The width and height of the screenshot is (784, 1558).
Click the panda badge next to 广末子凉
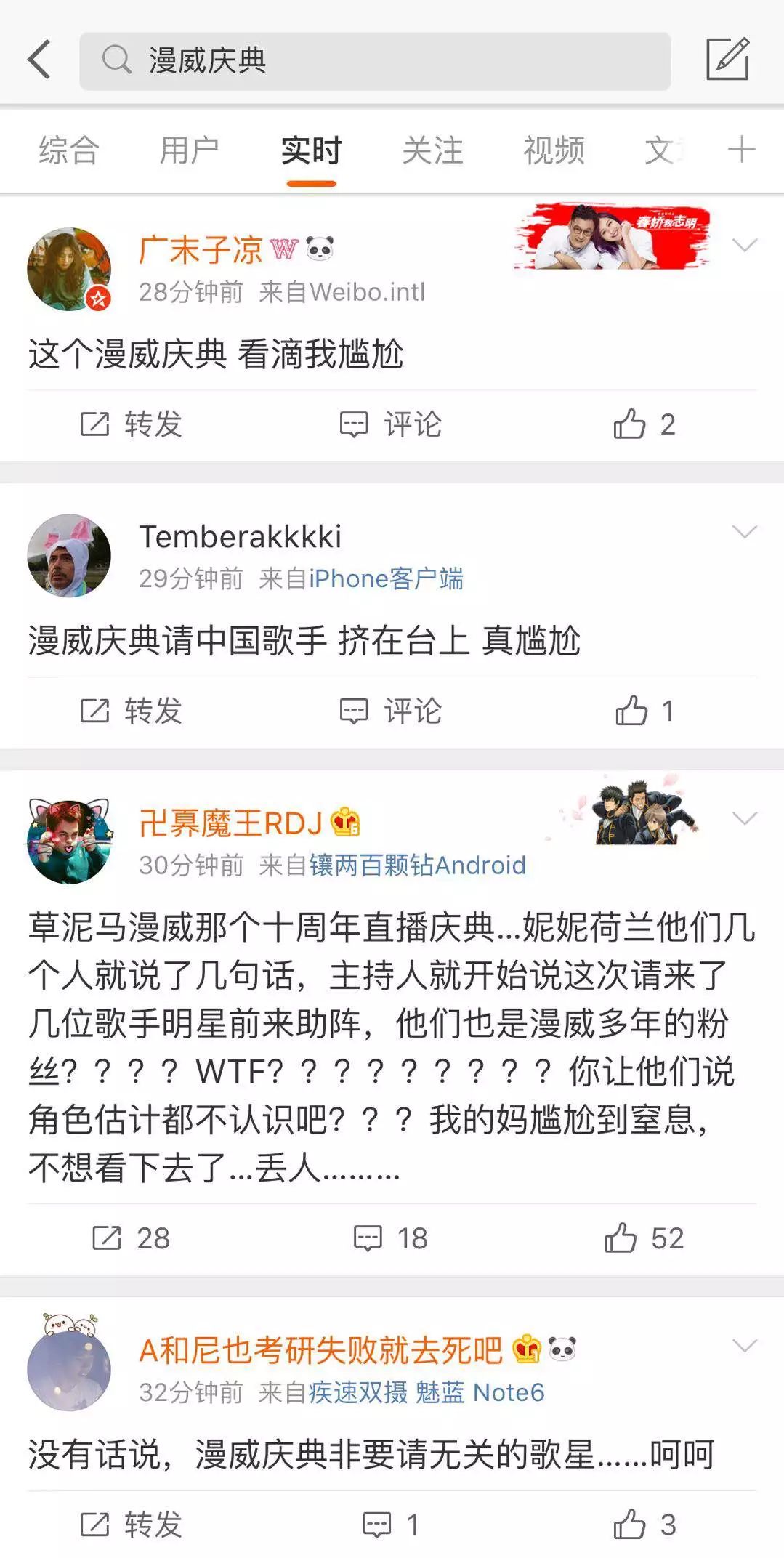(x=320, y=247)
